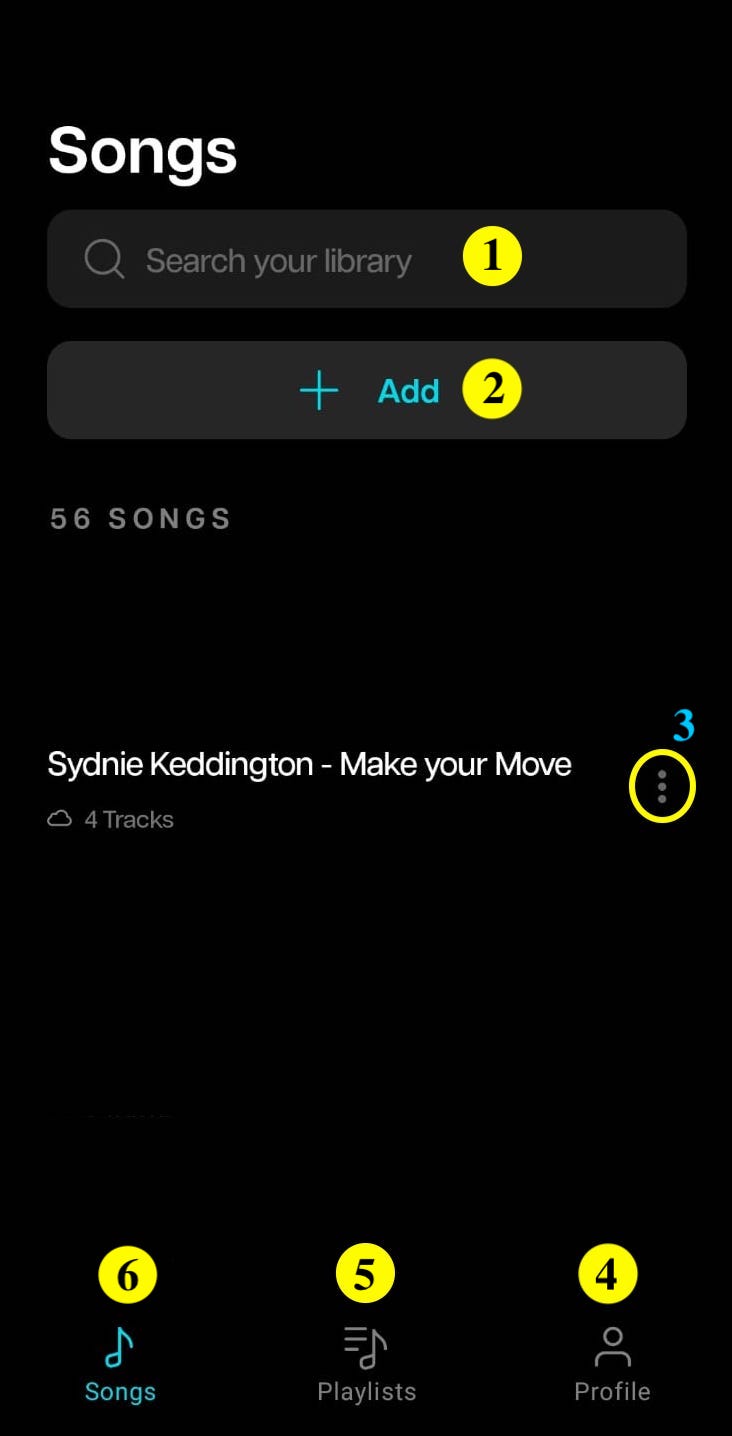732x1436 pixels.
Task: Tap the Search your library field
Action: (x=366, y=259)
